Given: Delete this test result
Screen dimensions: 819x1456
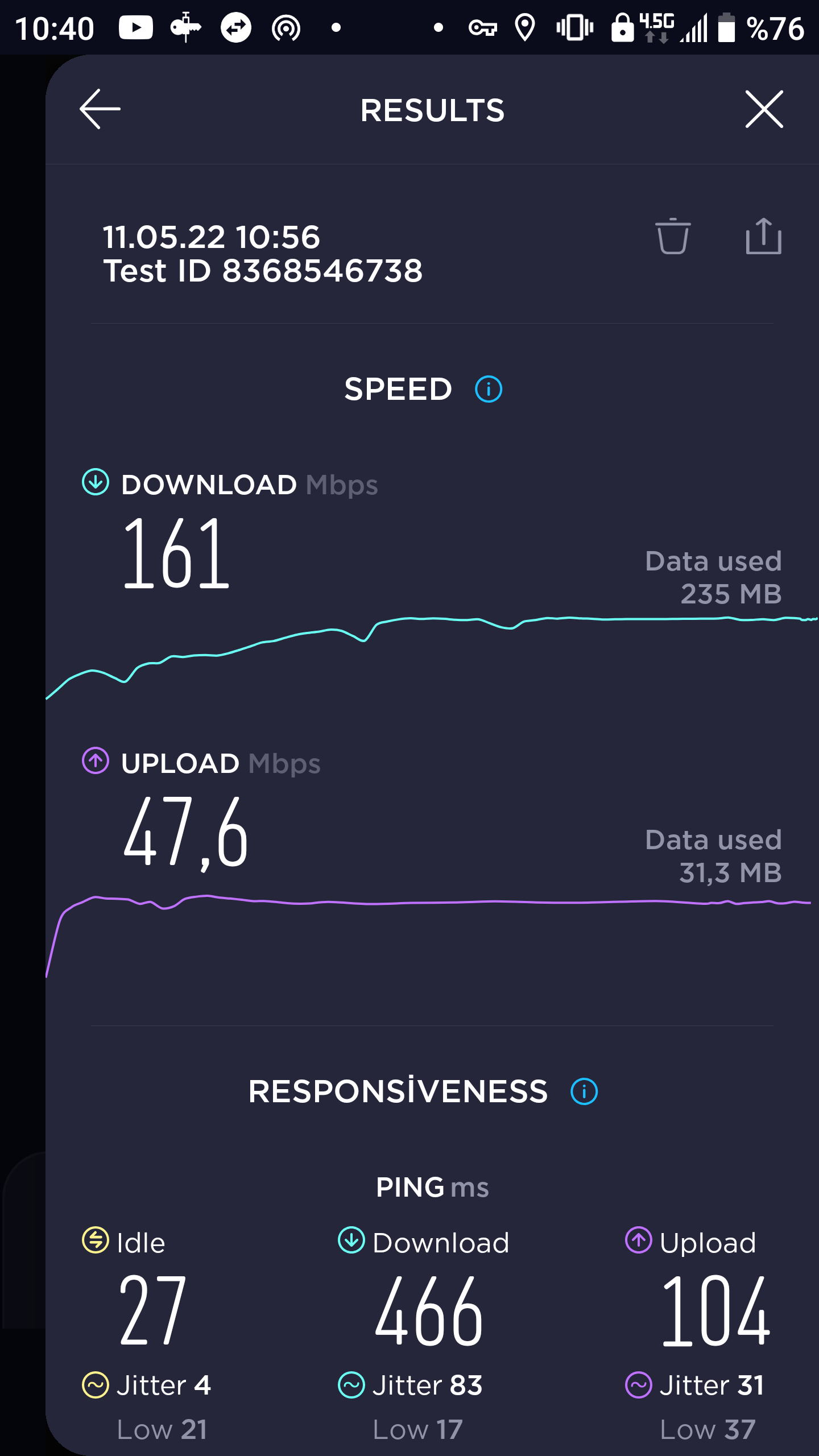Looking at the screenshot, I should point(673,236).
